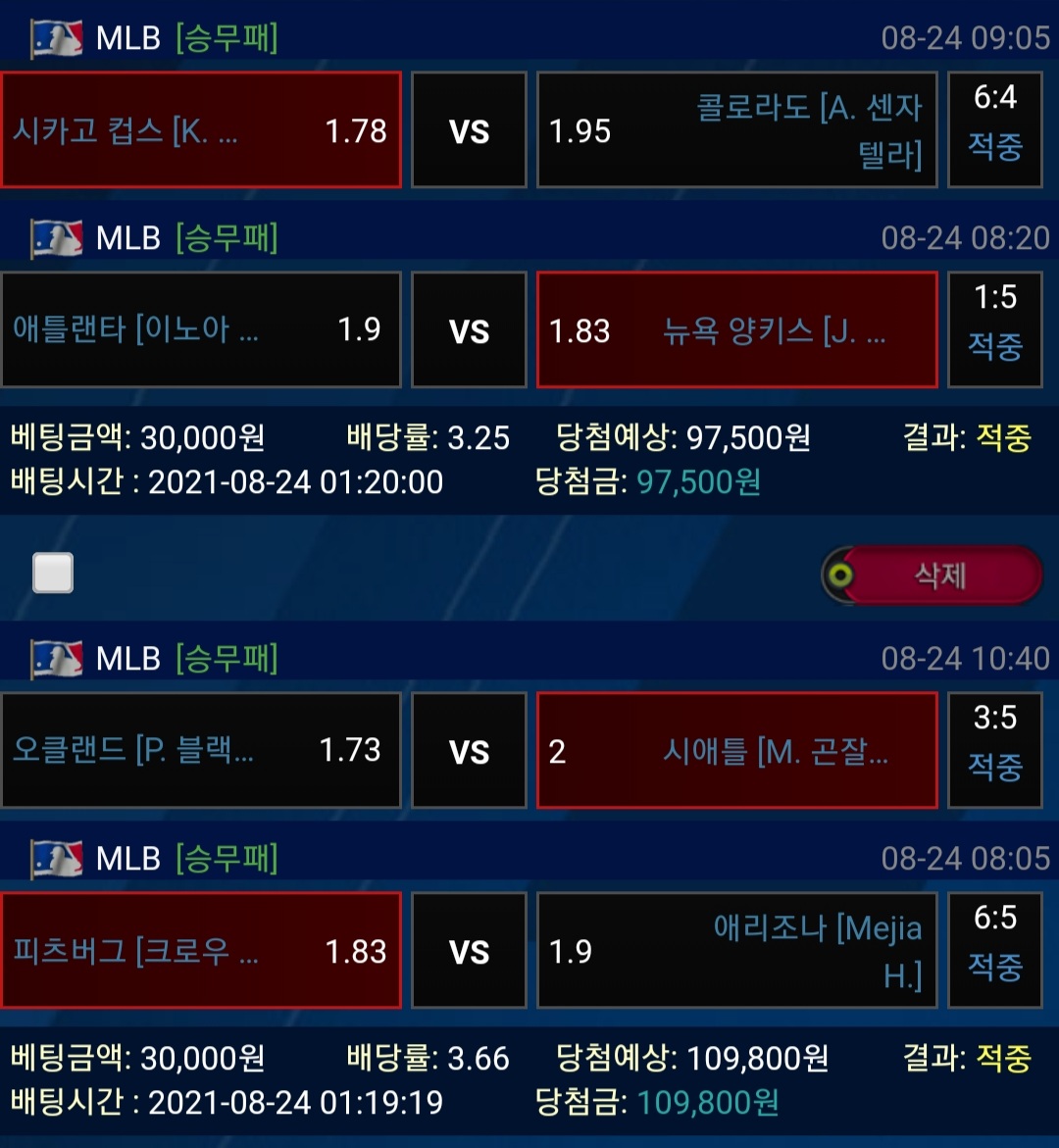Viewport: 1059px width, 1148px height.
Task: Tick the bet slip selection checkbox
Action: (53, 574)
